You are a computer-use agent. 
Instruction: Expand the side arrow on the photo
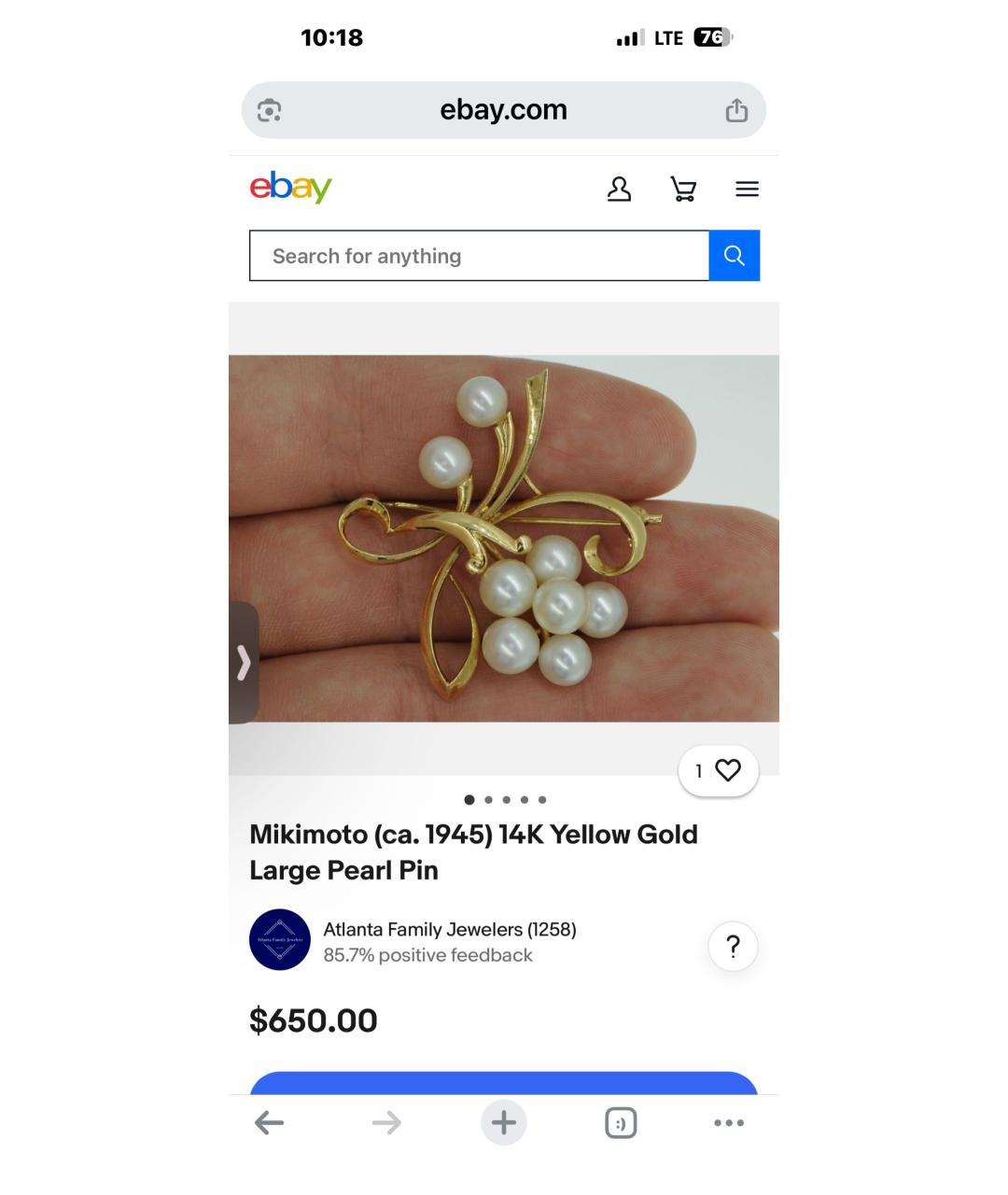[x=244, y=663]
